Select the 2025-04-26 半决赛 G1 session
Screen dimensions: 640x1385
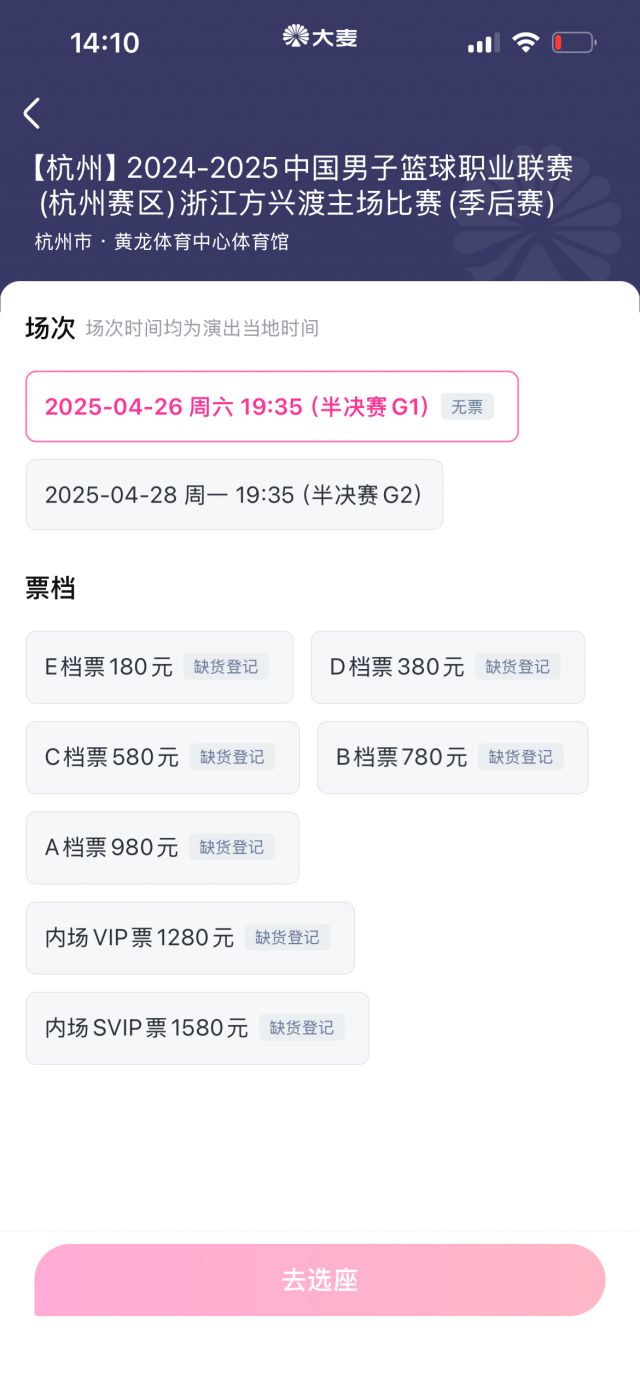coord(272,406)
